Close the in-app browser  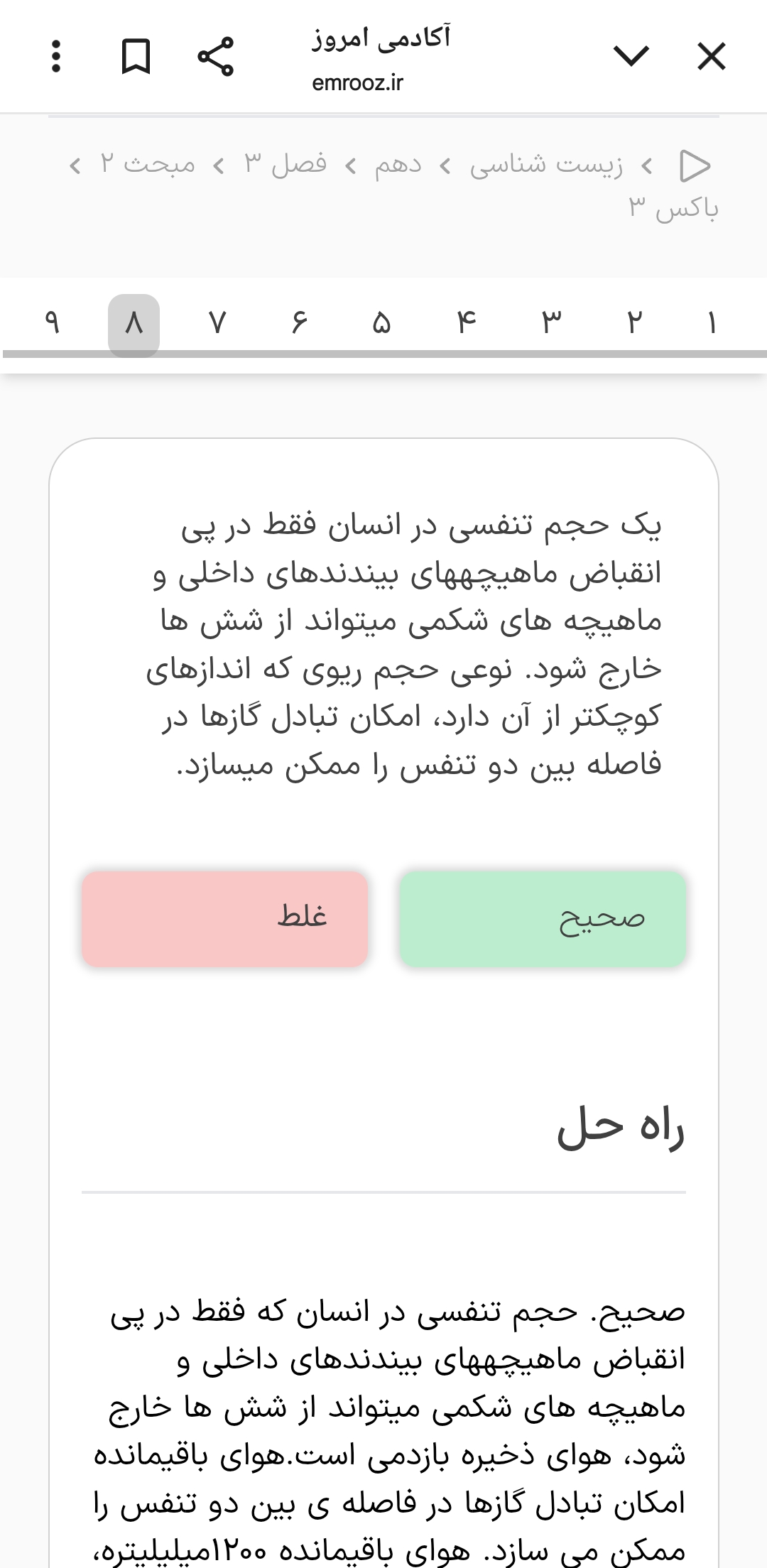[711, 57]
